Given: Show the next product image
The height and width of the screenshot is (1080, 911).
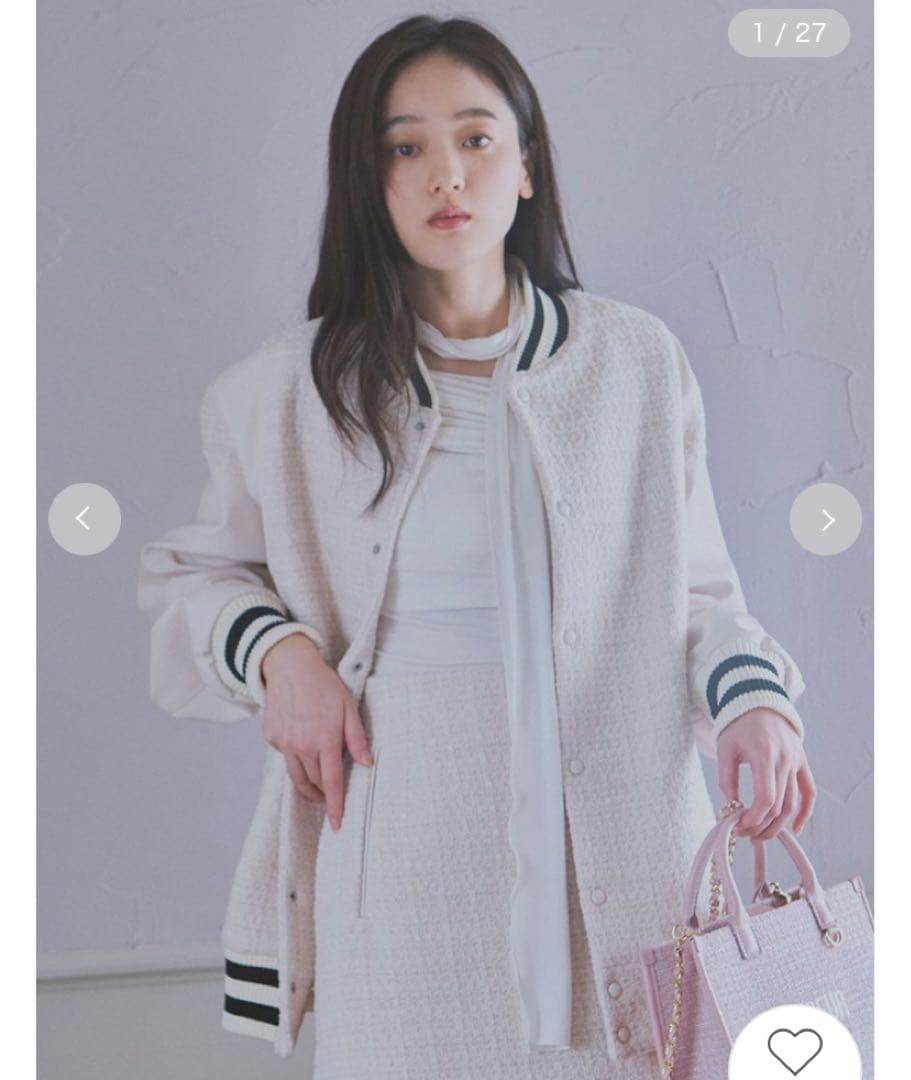Looking at the screenshot, I should point(826,519).
